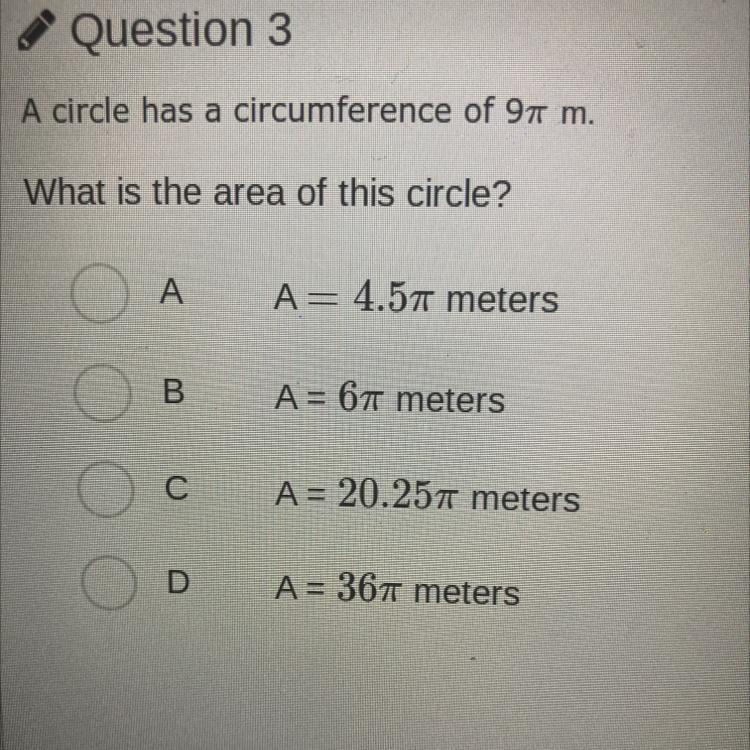
Task: Choose option B, 6π meters
Action: (x=99, y=398)
